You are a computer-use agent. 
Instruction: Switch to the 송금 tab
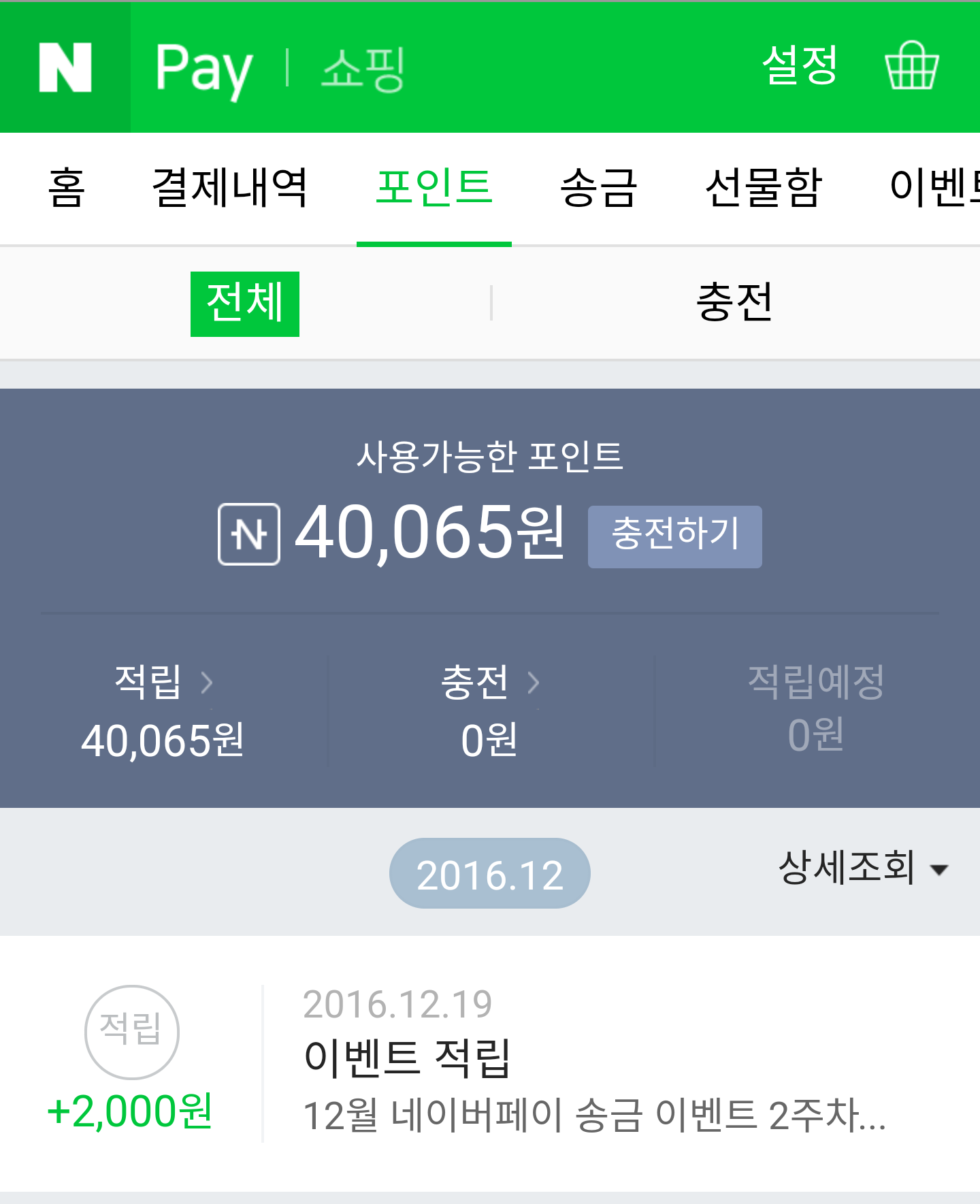[x=599, y=188]
